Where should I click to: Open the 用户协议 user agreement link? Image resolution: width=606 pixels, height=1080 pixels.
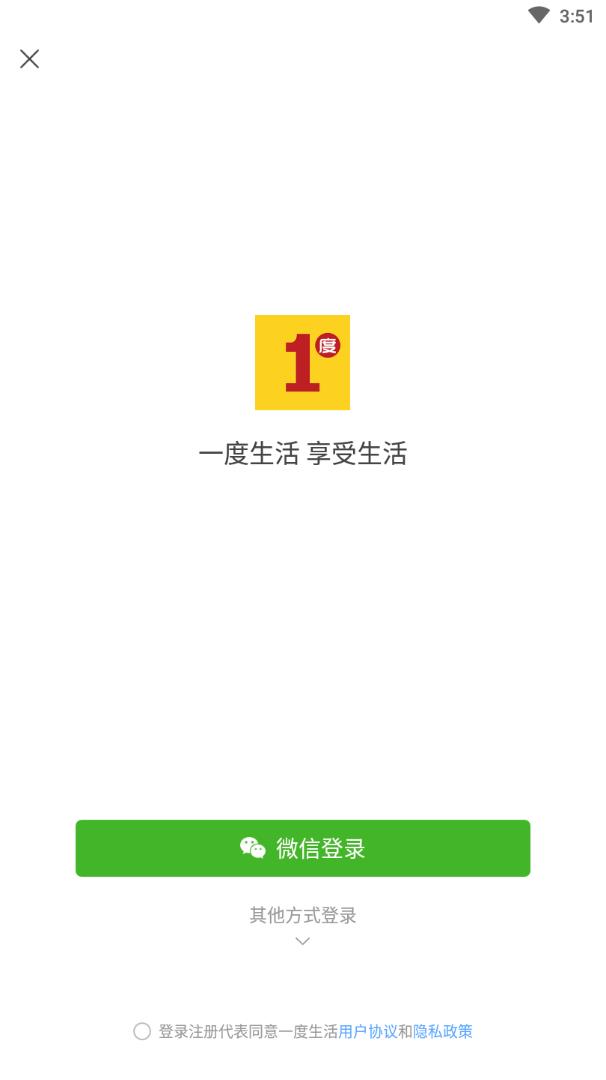click(x=368, y=1031)
